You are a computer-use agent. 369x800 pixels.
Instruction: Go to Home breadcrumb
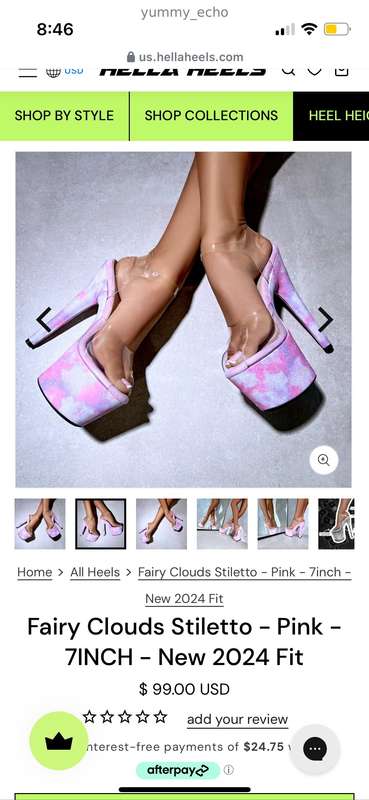(35, 572)
